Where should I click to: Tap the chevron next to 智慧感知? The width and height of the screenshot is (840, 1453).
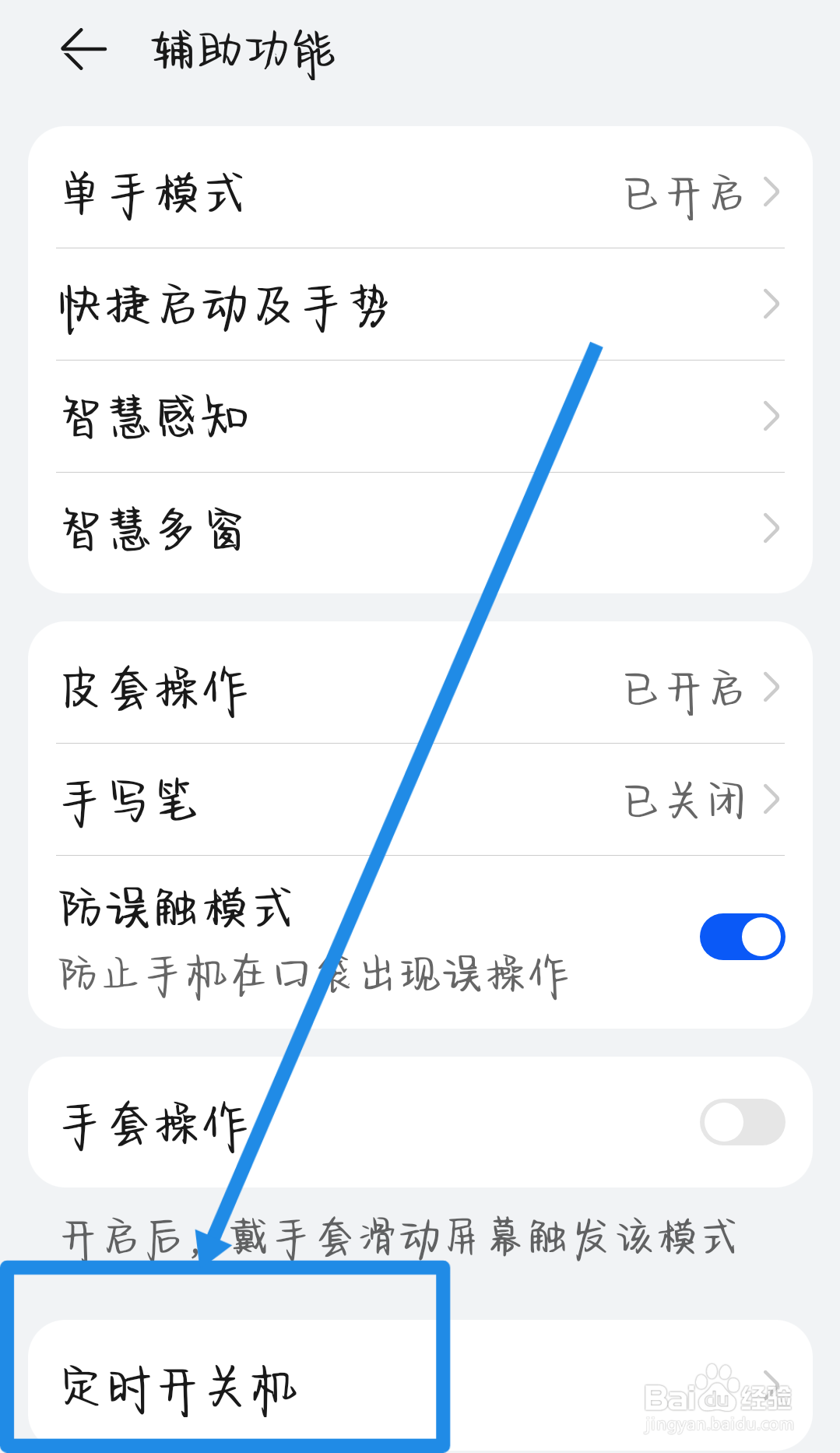point(770,417)
